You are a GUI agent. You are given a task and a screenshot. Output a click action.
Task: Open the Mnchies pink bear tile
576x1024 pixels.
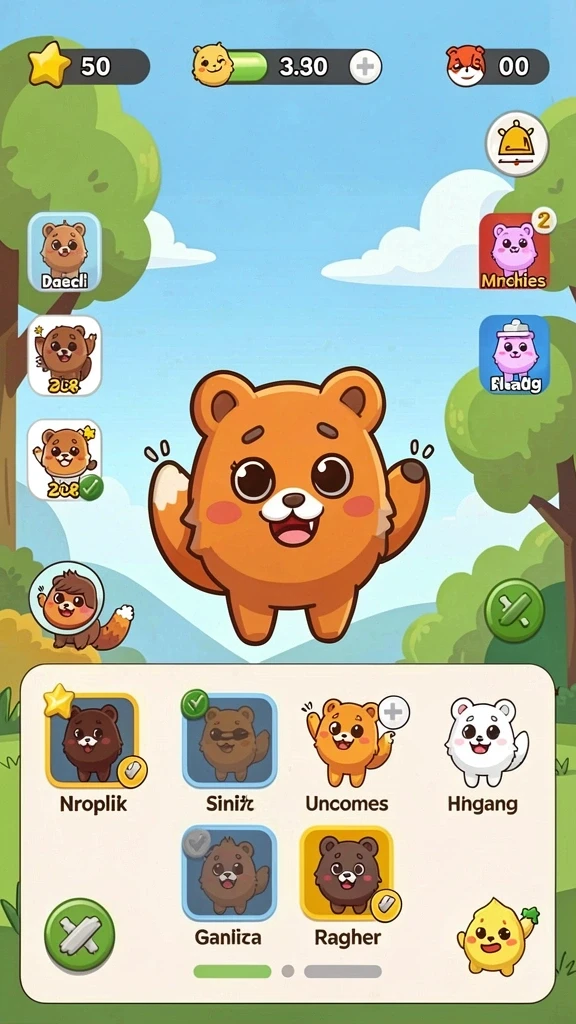pos(515,251)
